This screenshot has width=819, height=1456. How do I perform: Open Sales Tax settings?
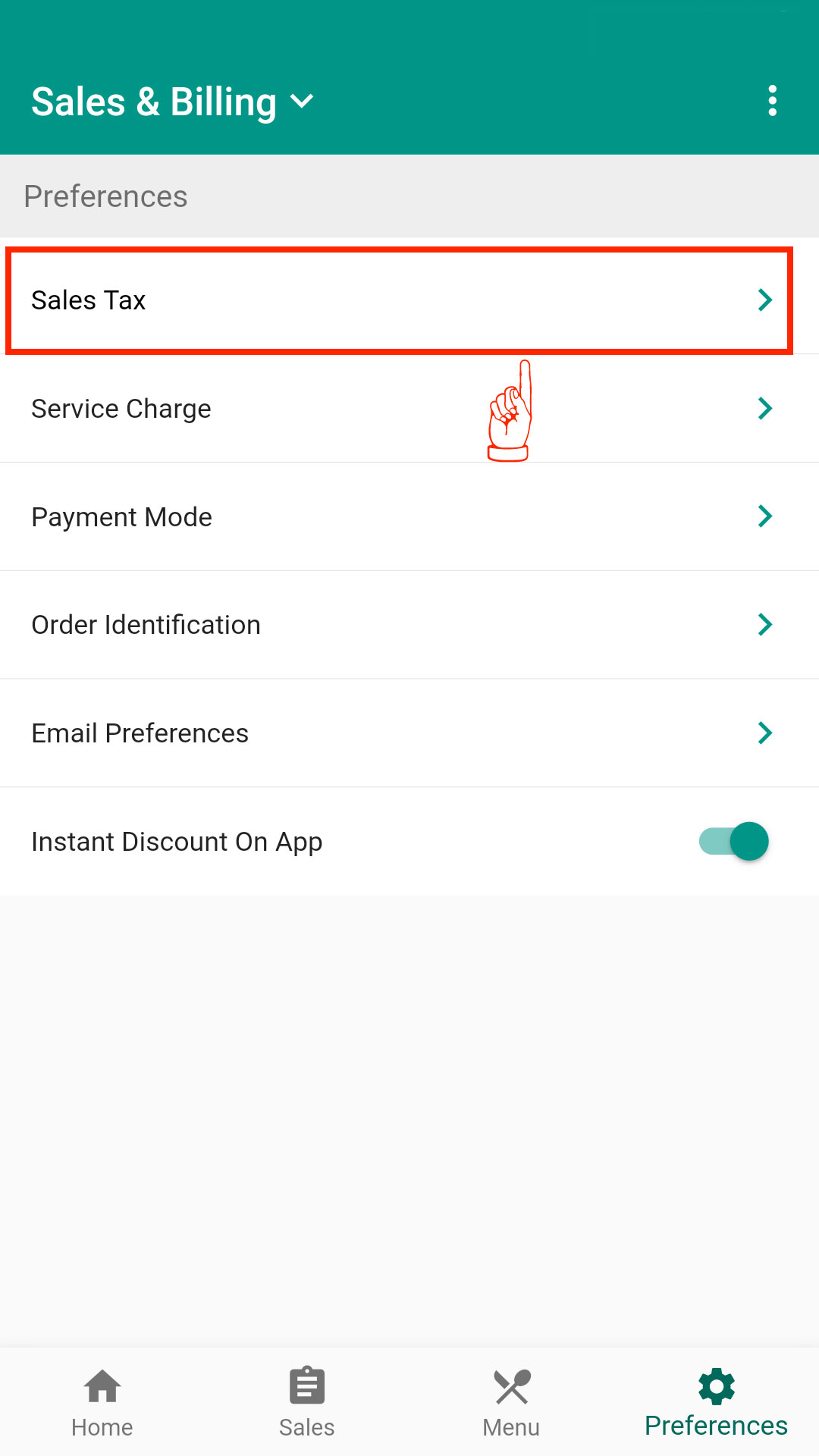tap(399, 300)
